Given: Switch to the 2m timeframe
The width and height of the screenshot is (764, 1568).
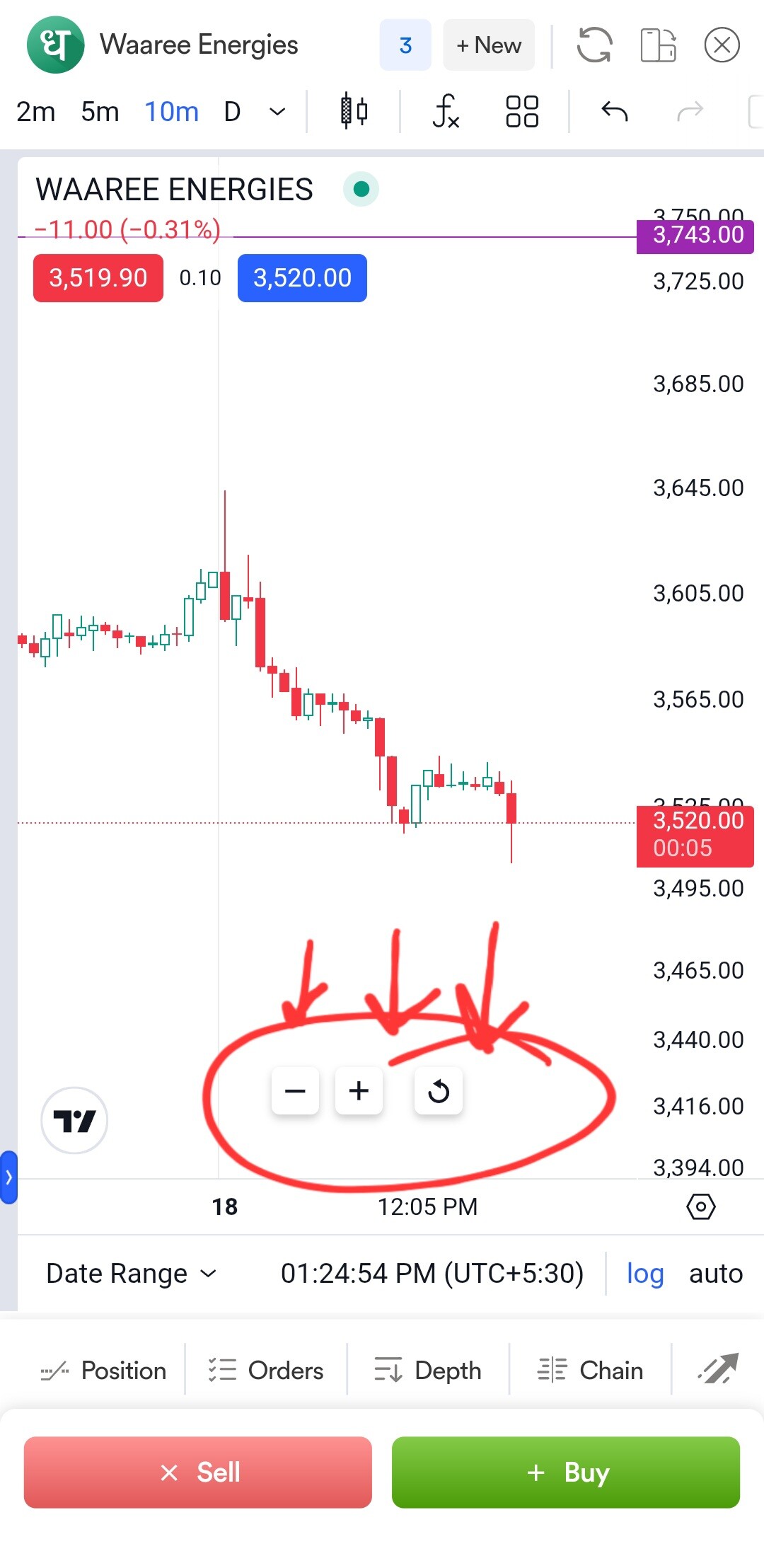Looking at the screenshot, I should coord(35,112).
